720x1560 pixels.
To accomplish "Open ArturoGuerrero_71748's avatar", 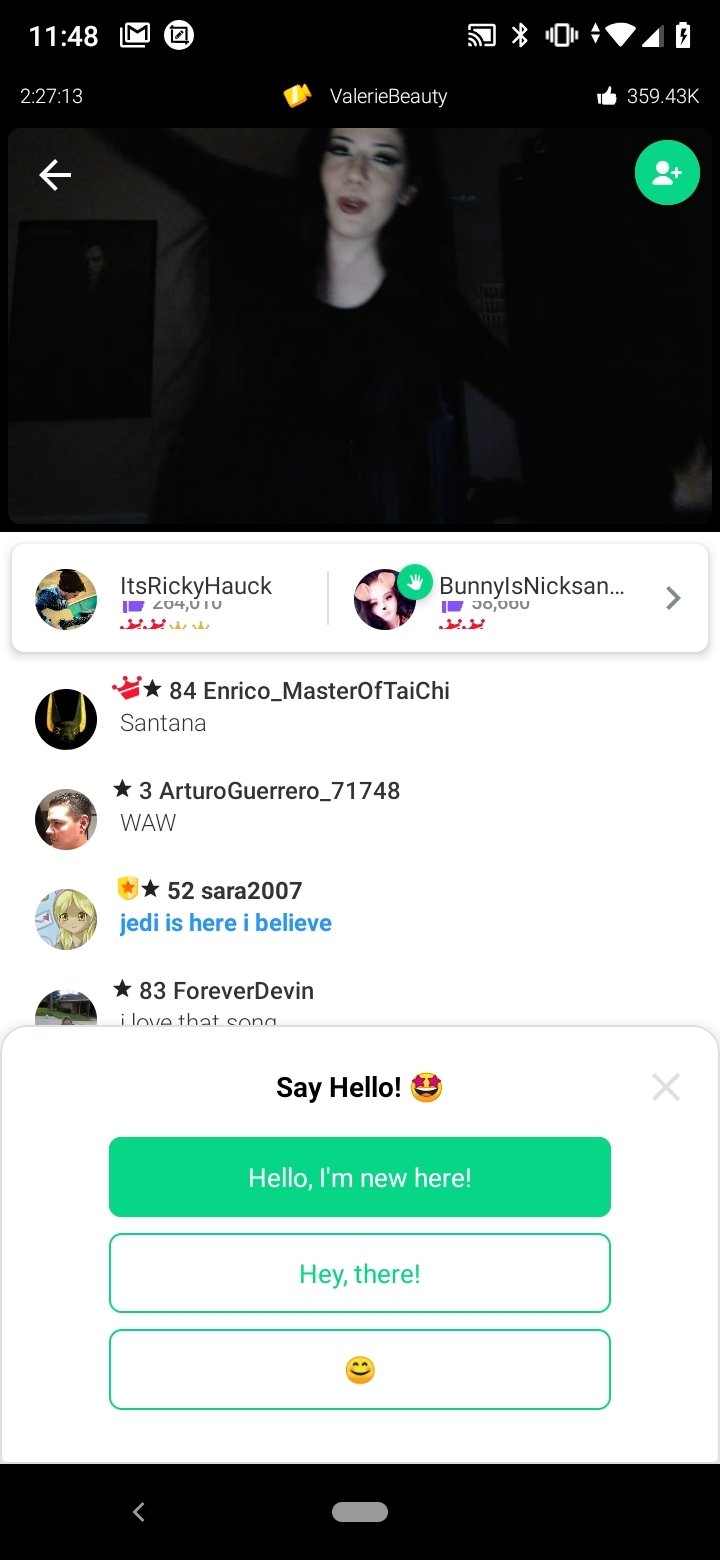I will click(66, 819).
